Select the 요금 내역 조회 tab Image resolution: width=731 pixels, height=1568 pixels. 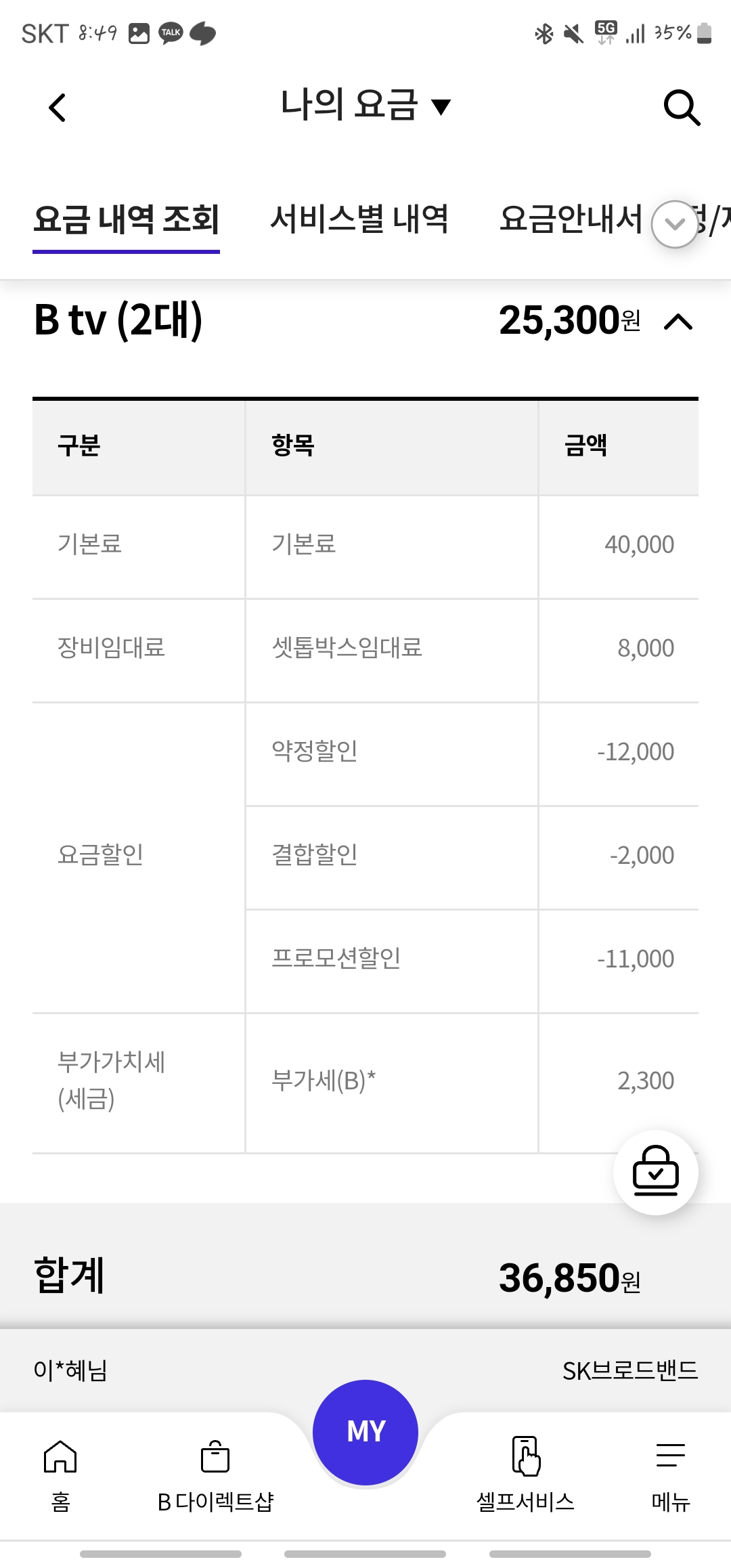click(x=127, y=220)
